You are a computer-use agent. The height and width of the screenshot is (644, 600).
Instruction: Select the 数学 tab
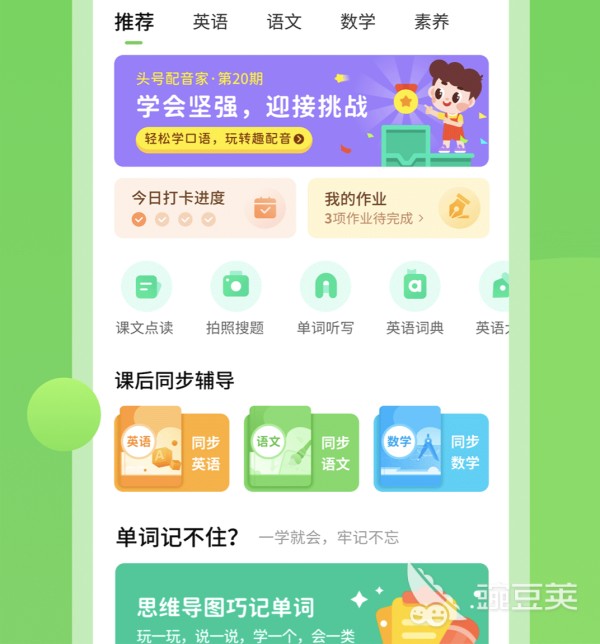pos(358,22)
